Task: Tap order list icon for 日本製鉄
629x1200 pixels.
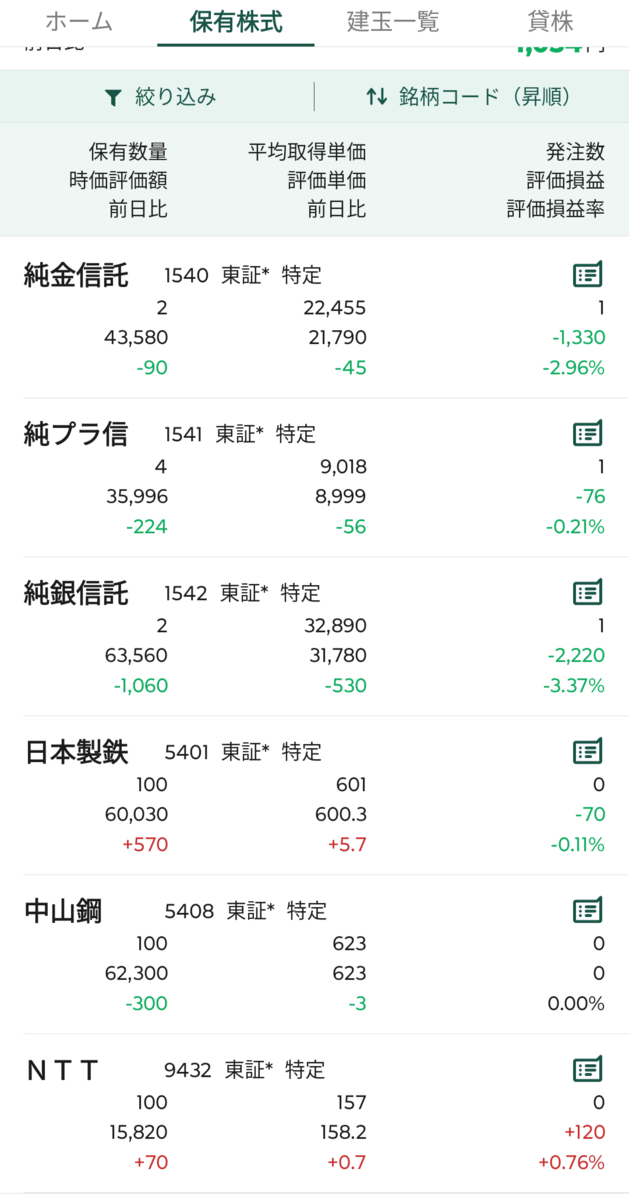Action: (x=588, y=751)
